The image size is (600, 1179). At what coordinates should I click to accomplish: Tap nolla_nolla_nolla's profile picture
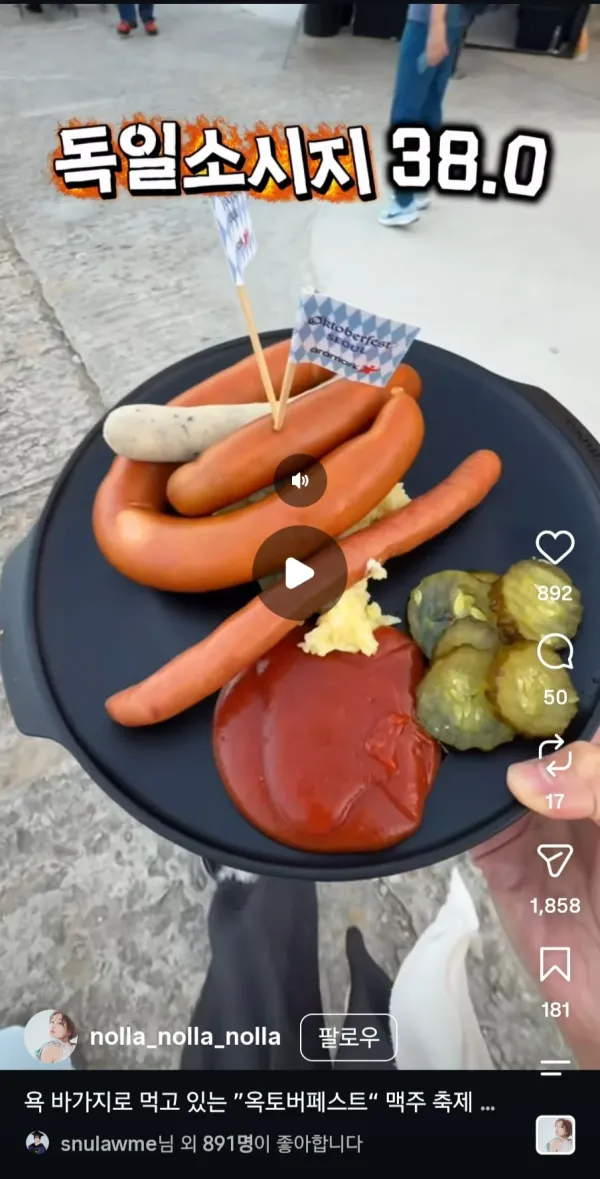[50, 1037]
